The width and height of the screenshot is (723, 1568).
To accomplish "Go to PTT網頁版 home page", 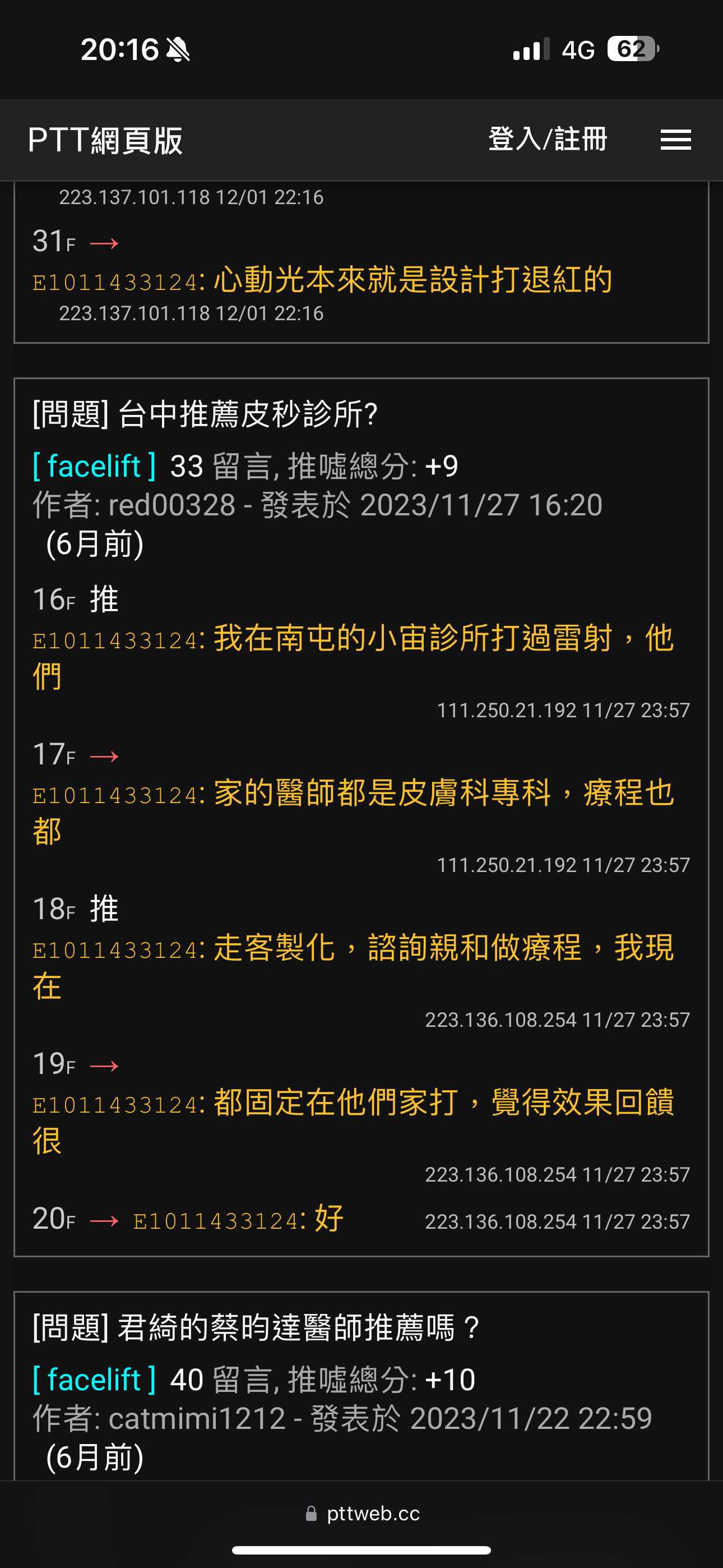I will [105, 141].
